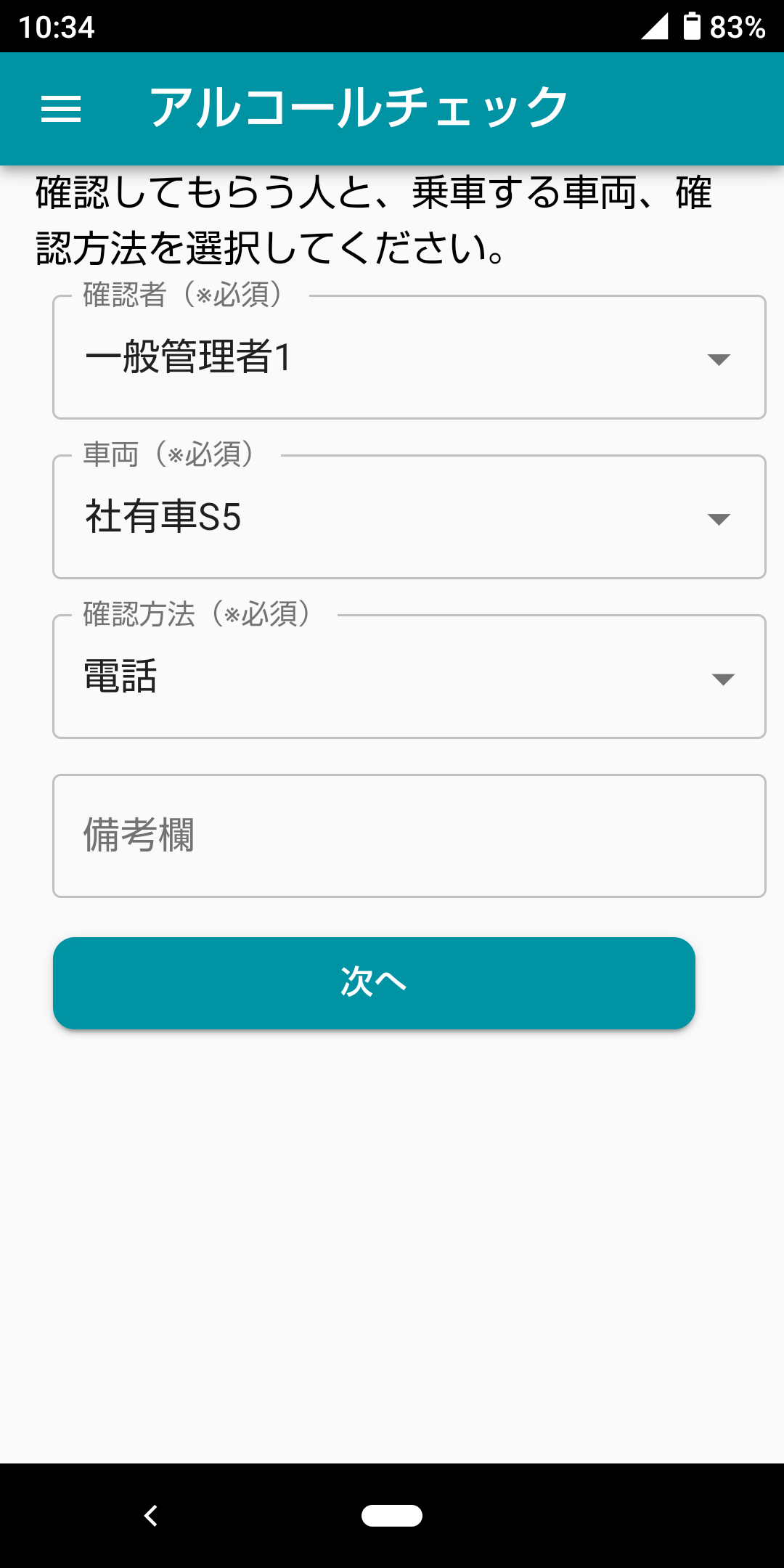This screenshot has width=784, height=1568.
Task: Expand the 確認者 dropdown
Action: (x=409, y=358)
